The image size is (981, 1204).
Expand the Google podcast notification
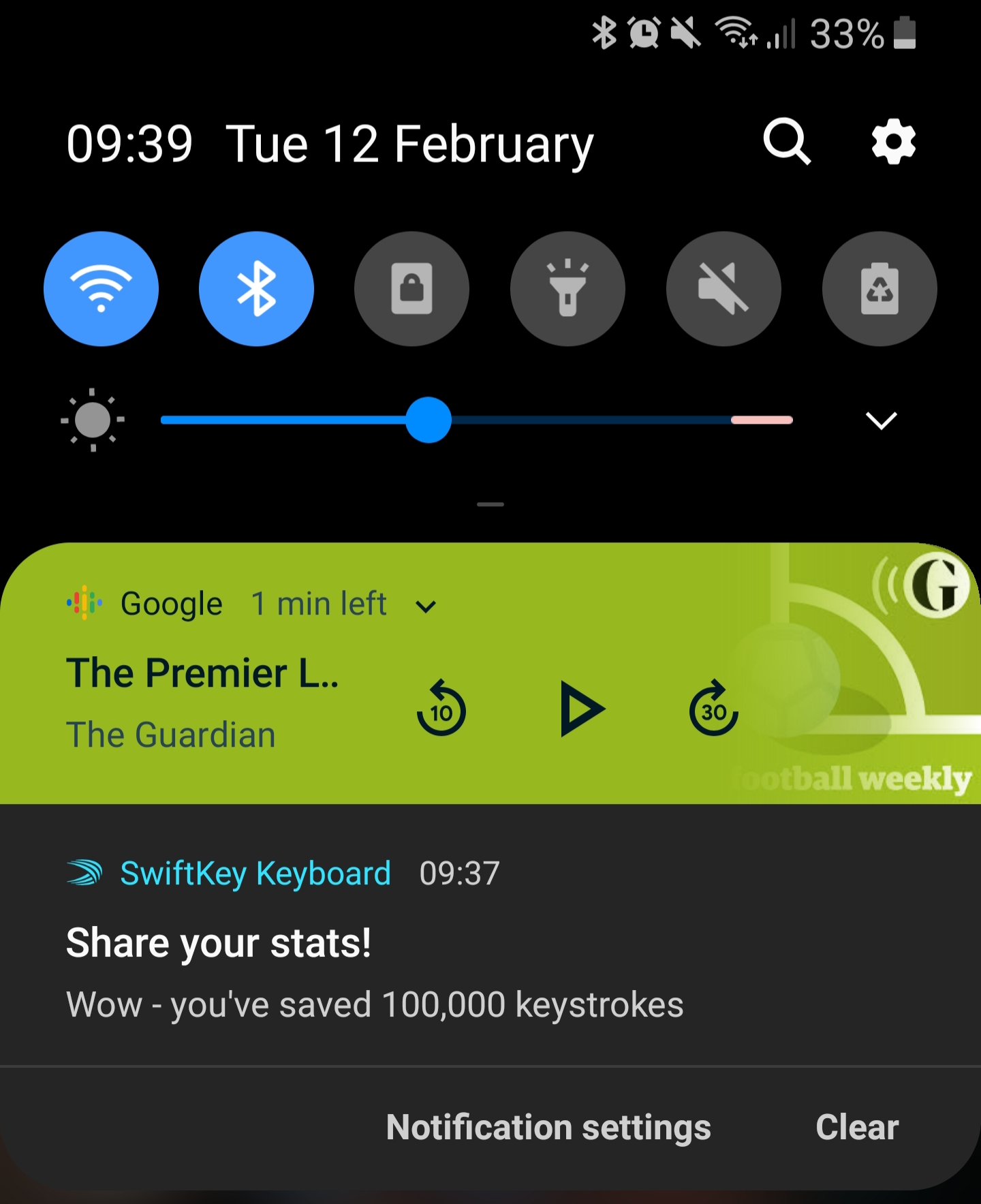(426, 606)
